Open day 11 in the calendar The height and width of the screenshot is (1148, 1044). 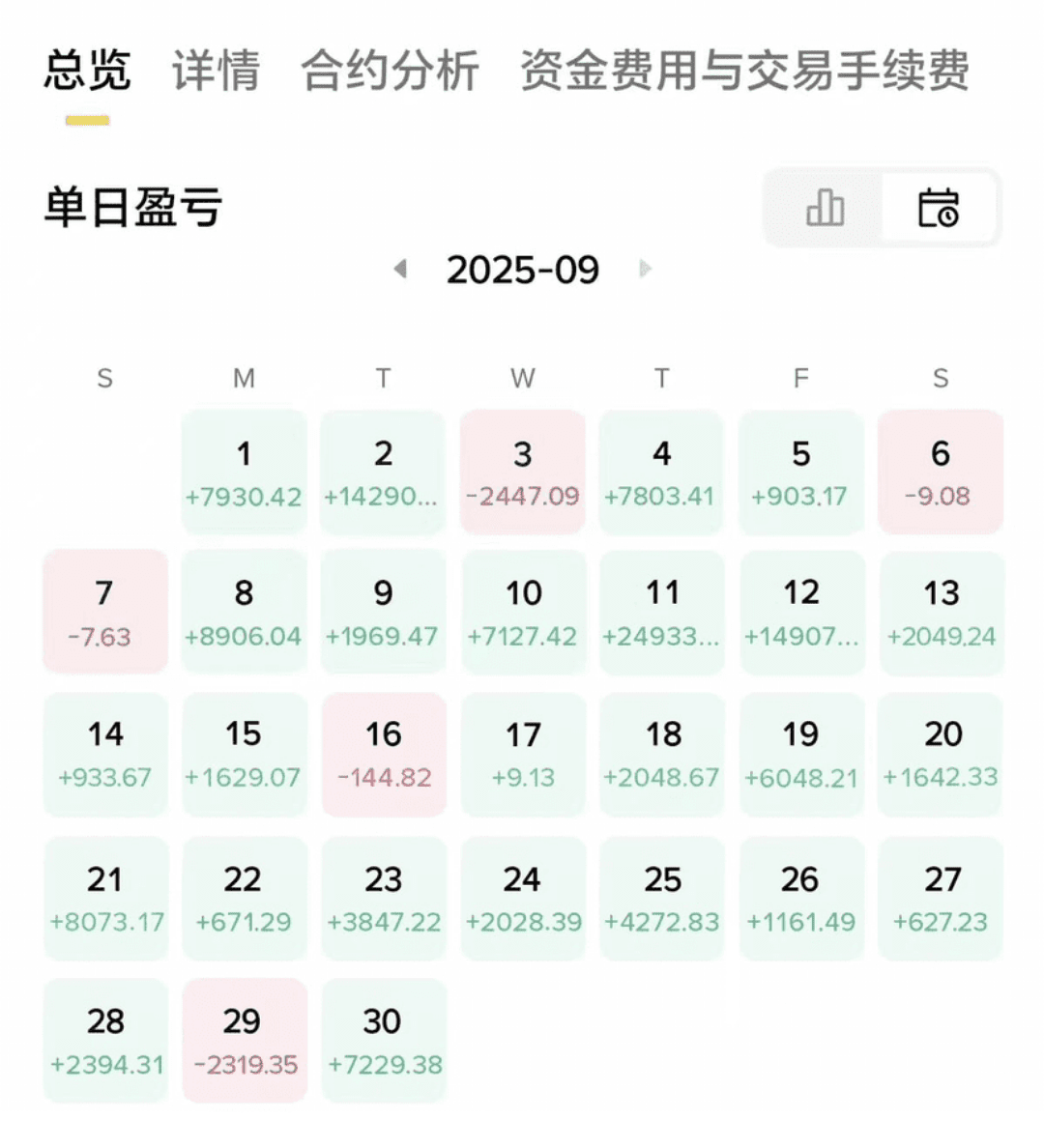click(662, 611)
